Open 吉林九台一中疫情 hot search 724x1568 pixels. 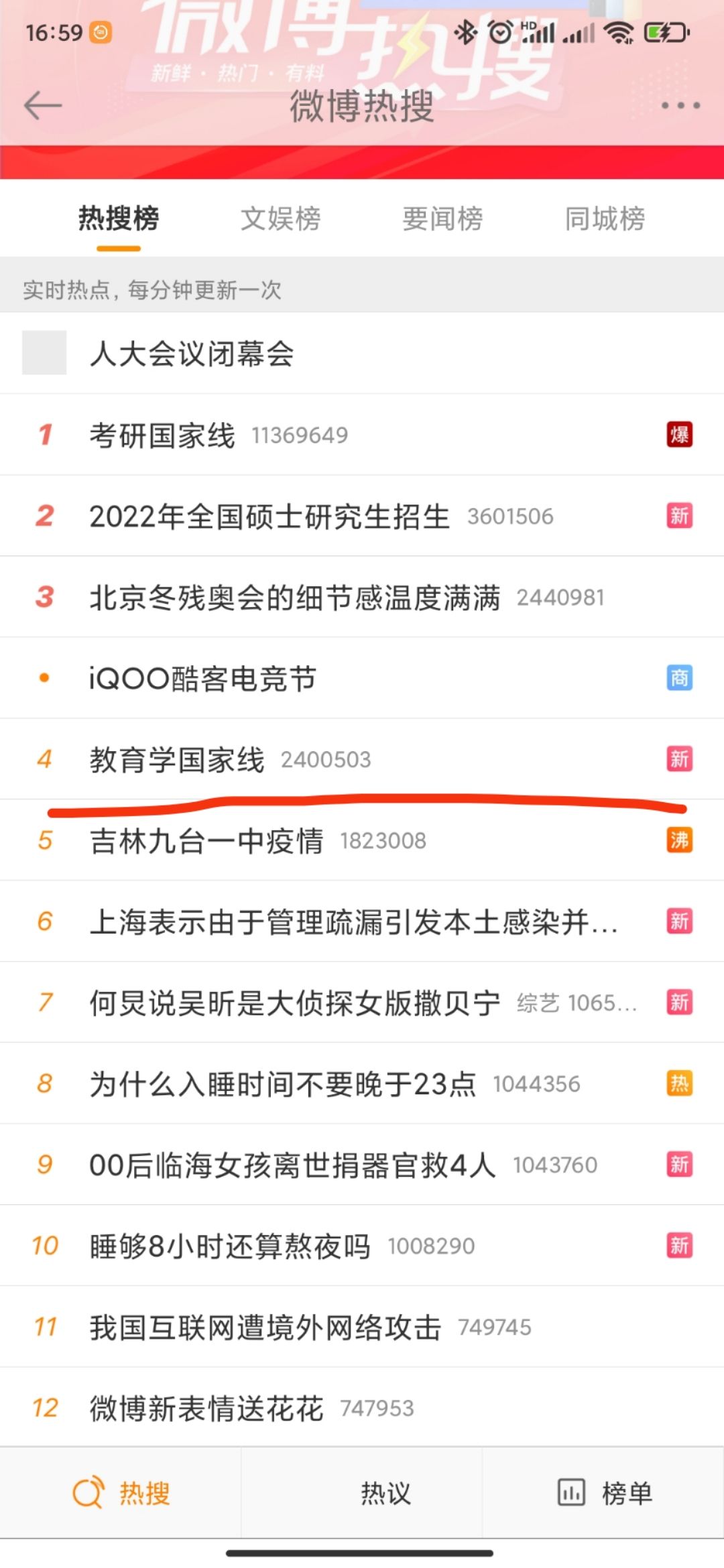coord(362,840)
